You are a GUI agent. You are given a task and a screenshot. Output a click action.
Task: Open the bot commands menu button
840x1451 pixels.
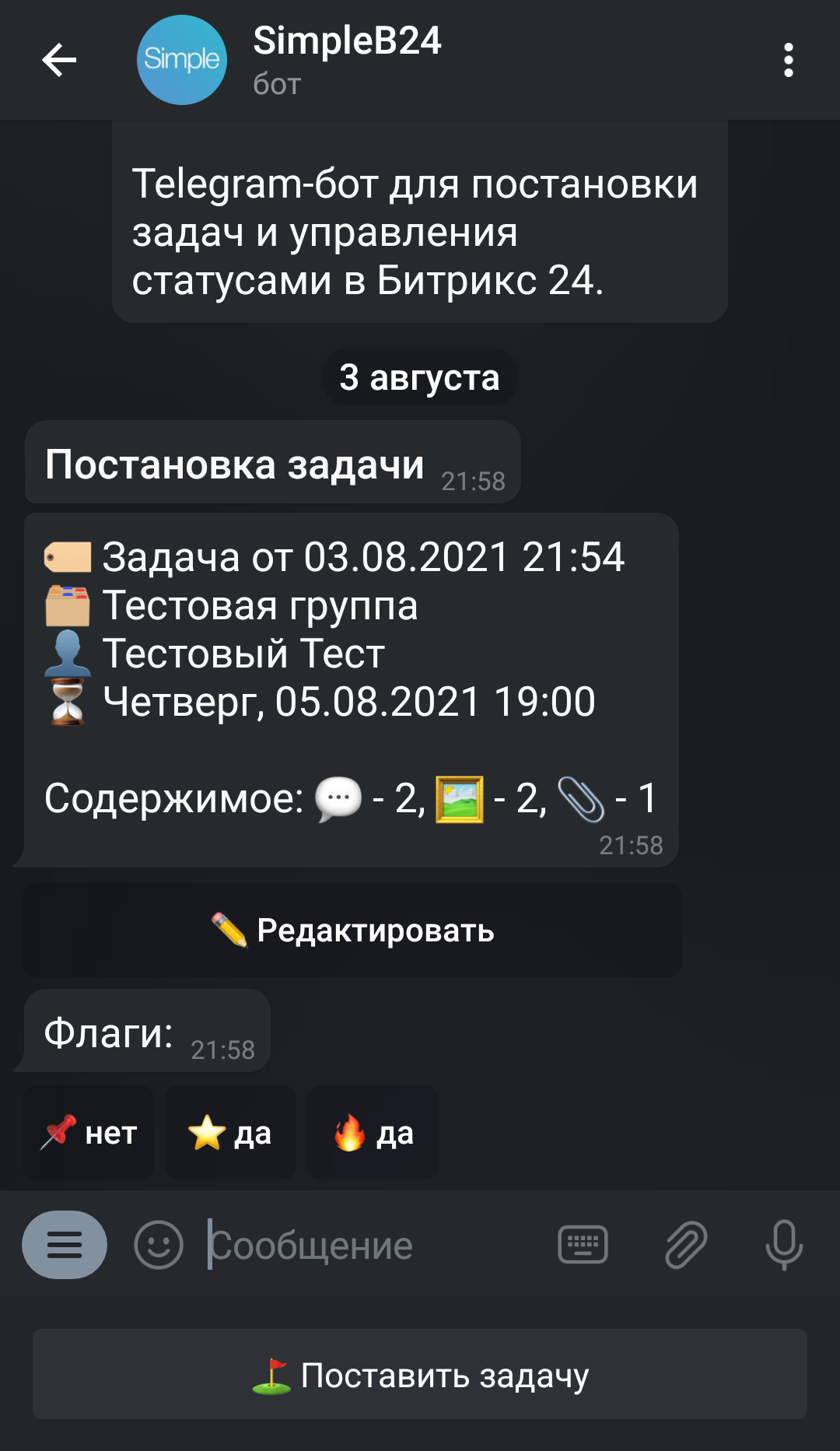pos(65,1245)
